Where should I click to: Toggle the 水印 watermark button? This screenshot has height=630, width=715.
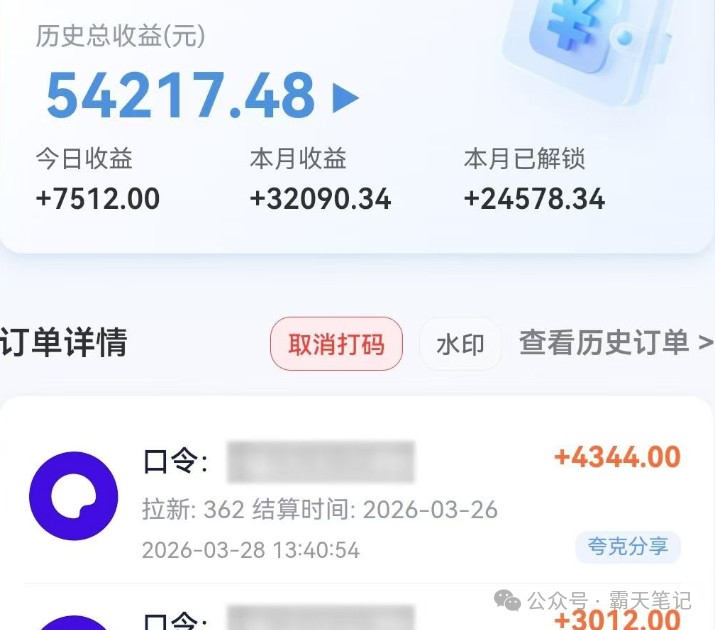point(460,345)
